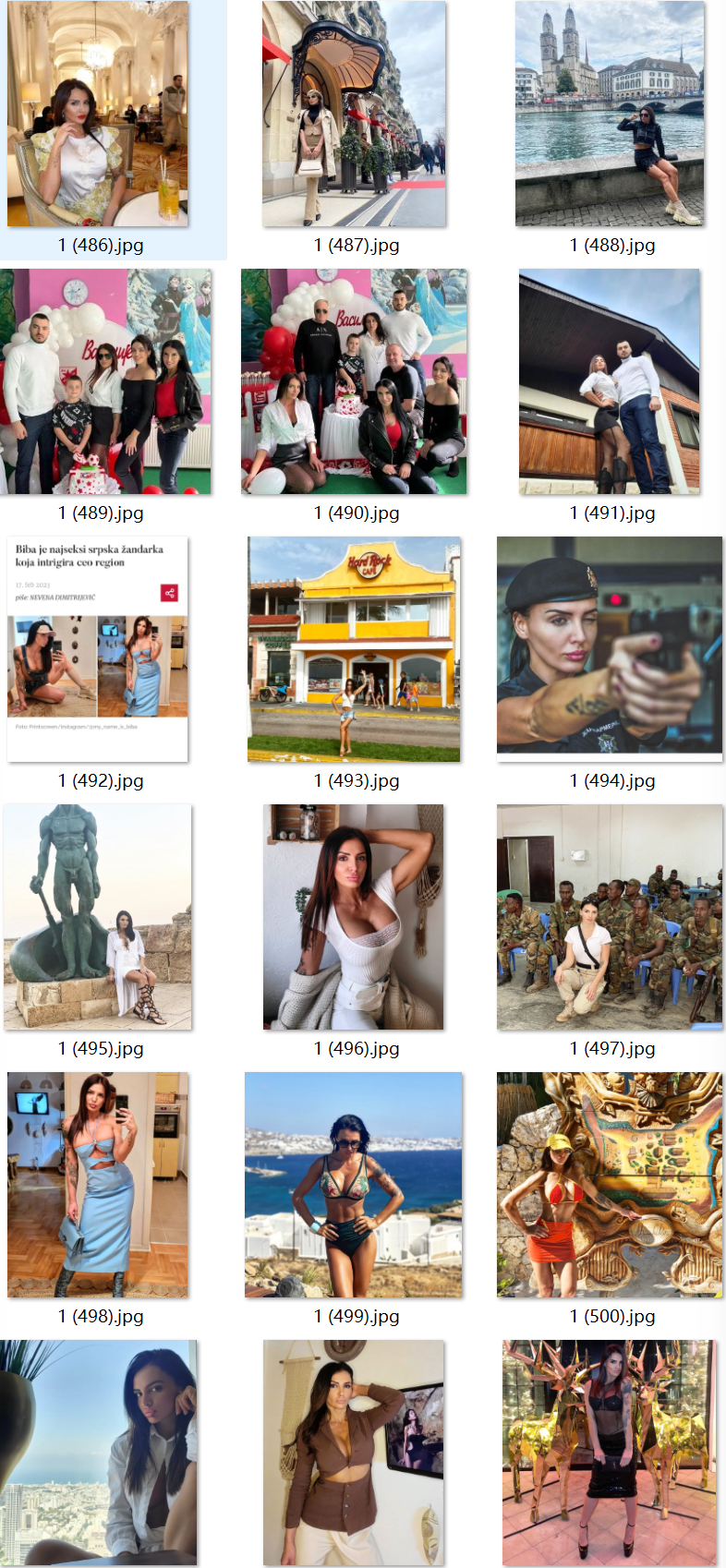Open the article screenshot 1 (492).jpg
Viewport: 726px width, 1568px height.
(x=98, y=649)
